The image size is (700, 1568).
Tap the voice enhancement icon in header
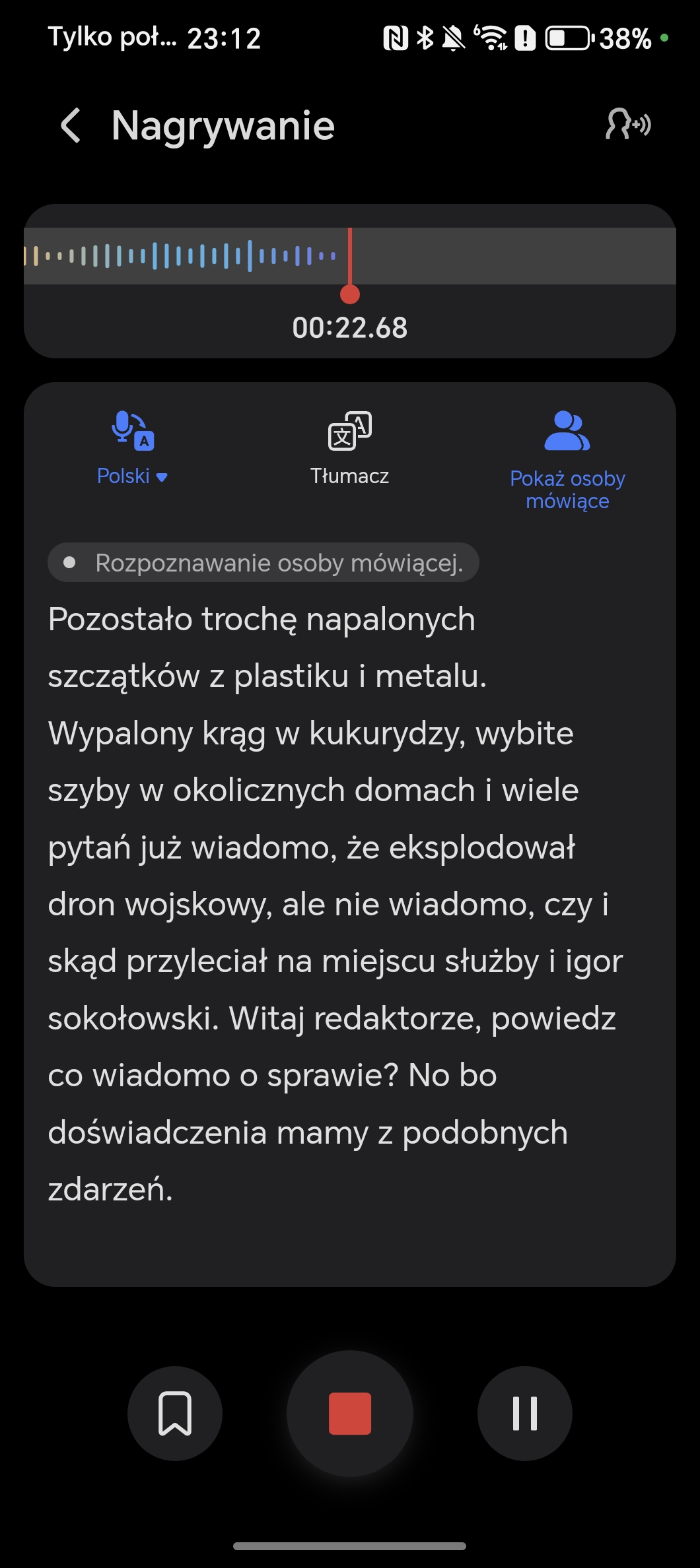[628, 124]
